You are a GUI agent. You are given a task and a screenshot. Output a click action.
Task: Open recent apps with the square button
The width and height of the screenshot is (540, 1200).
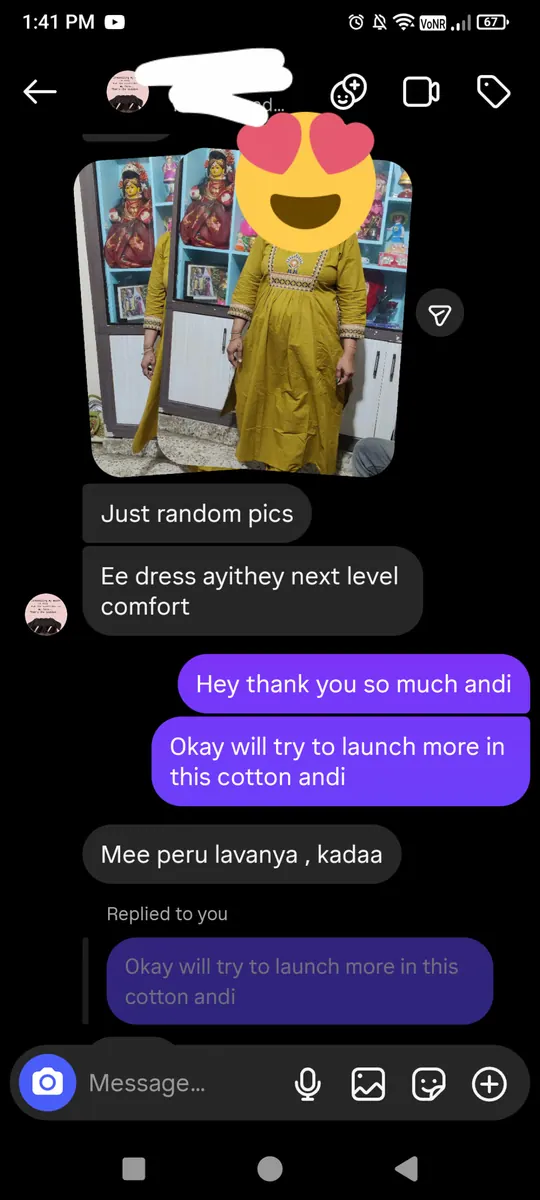[x=133, y=1168]
